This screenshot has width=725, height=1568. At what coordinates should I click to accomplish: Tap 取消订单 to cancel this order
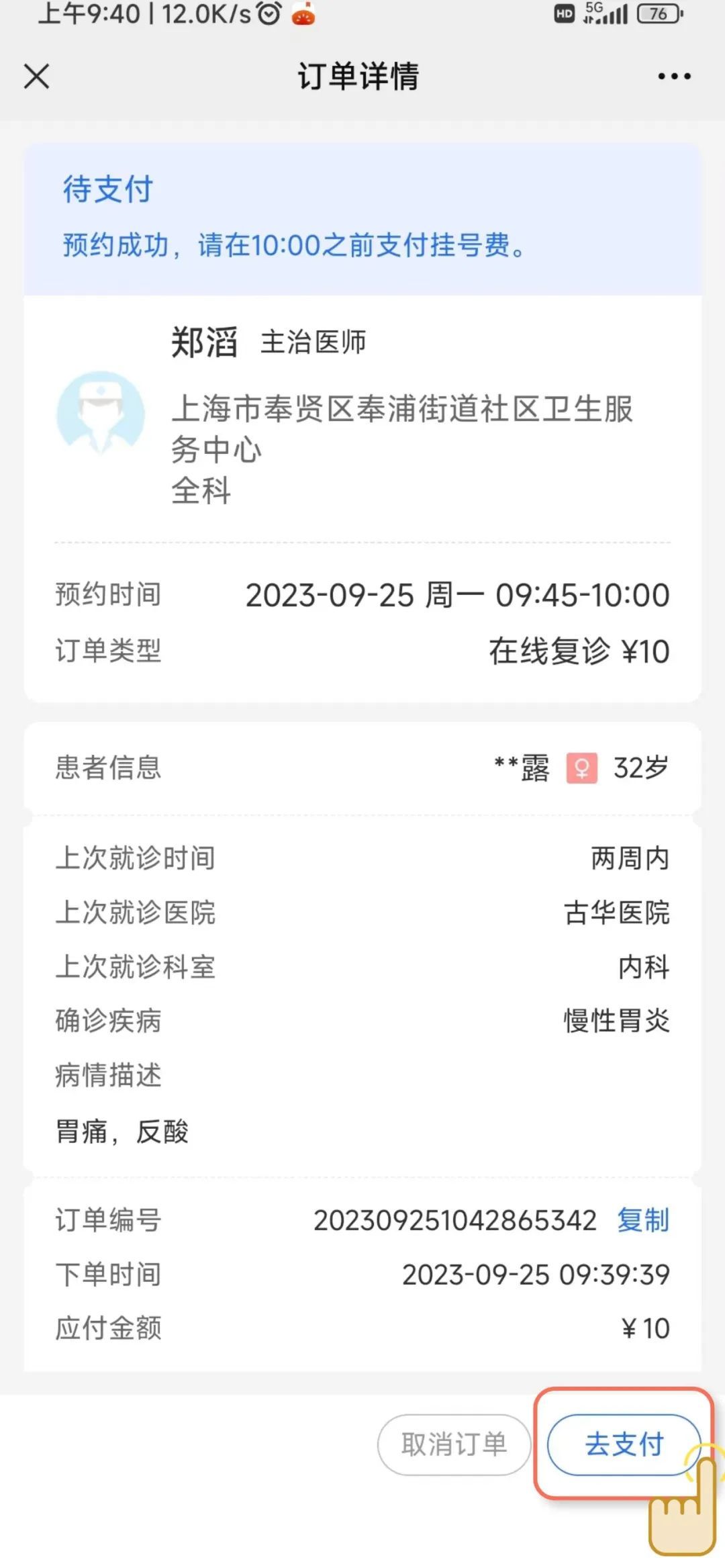point(454,1444)
